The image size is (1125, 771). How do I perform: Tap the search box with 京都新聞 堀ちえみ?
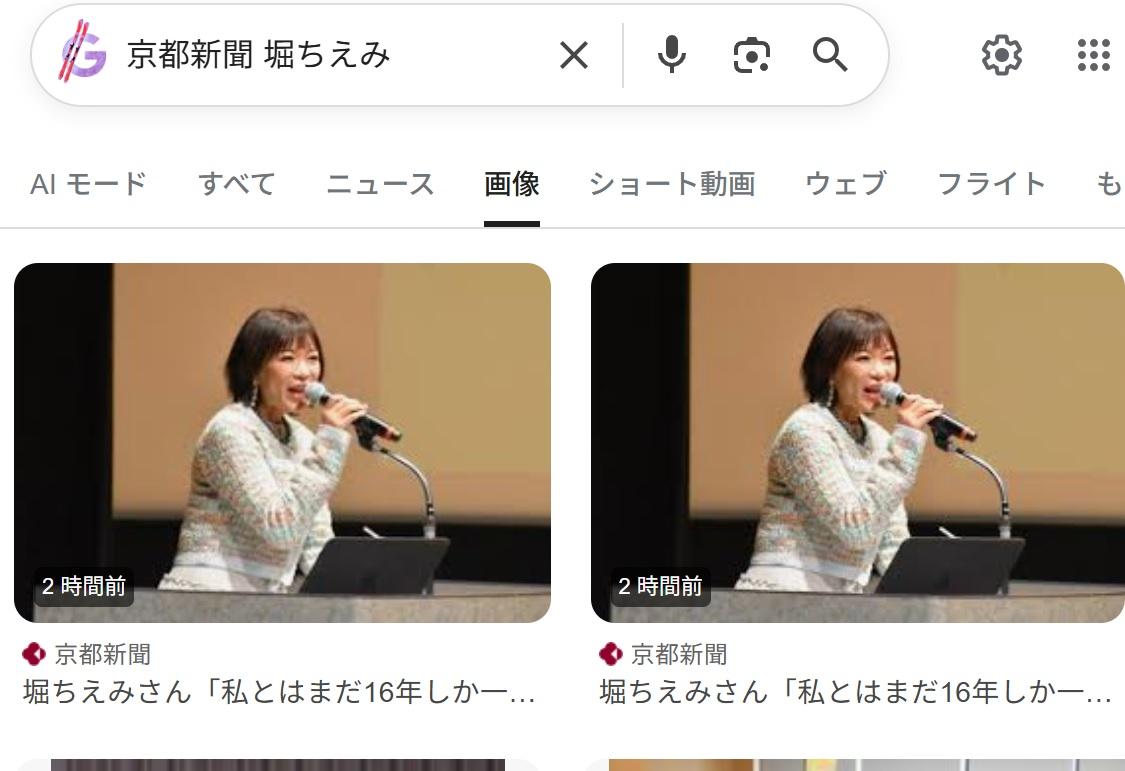tap(330, 55)
